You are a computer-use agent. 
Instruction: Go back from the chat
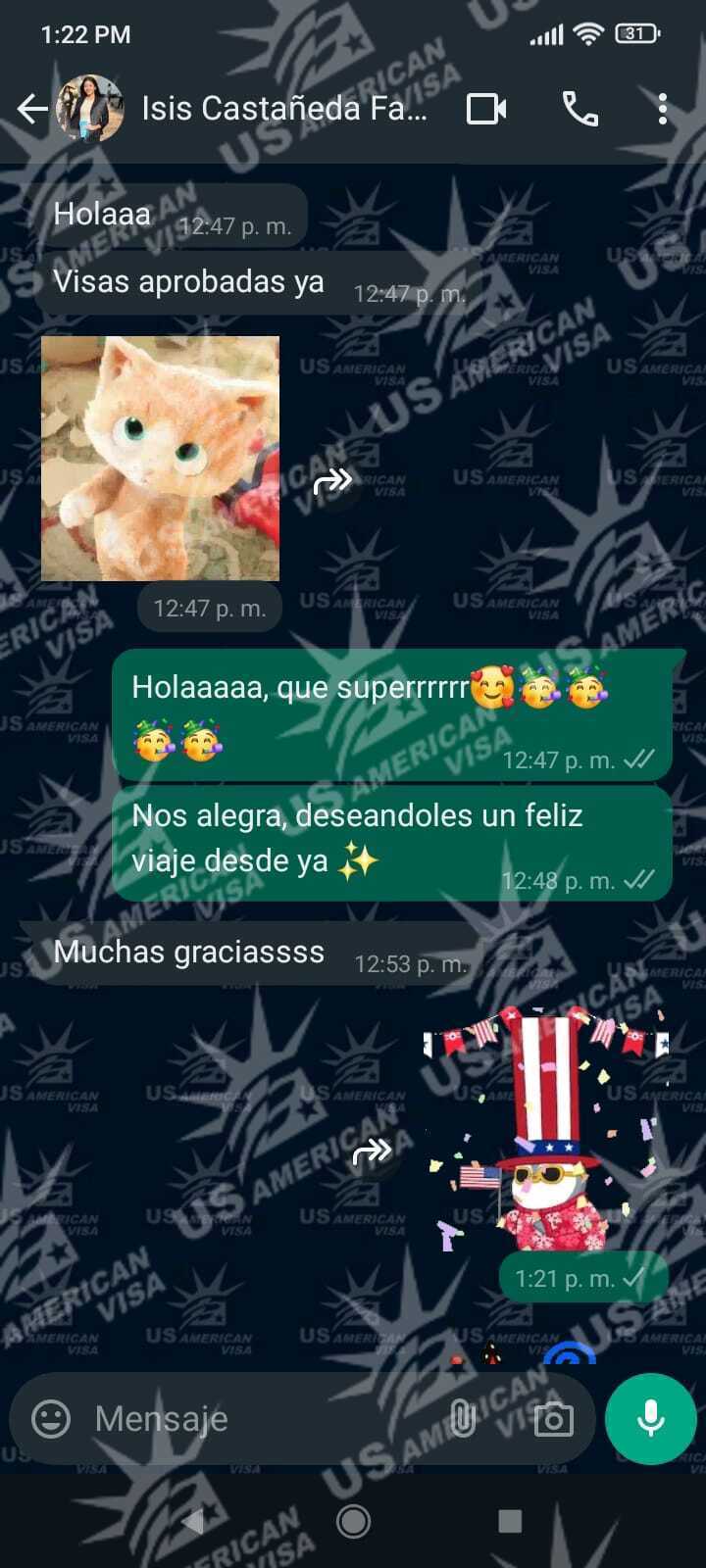click(x=32, y=109)
